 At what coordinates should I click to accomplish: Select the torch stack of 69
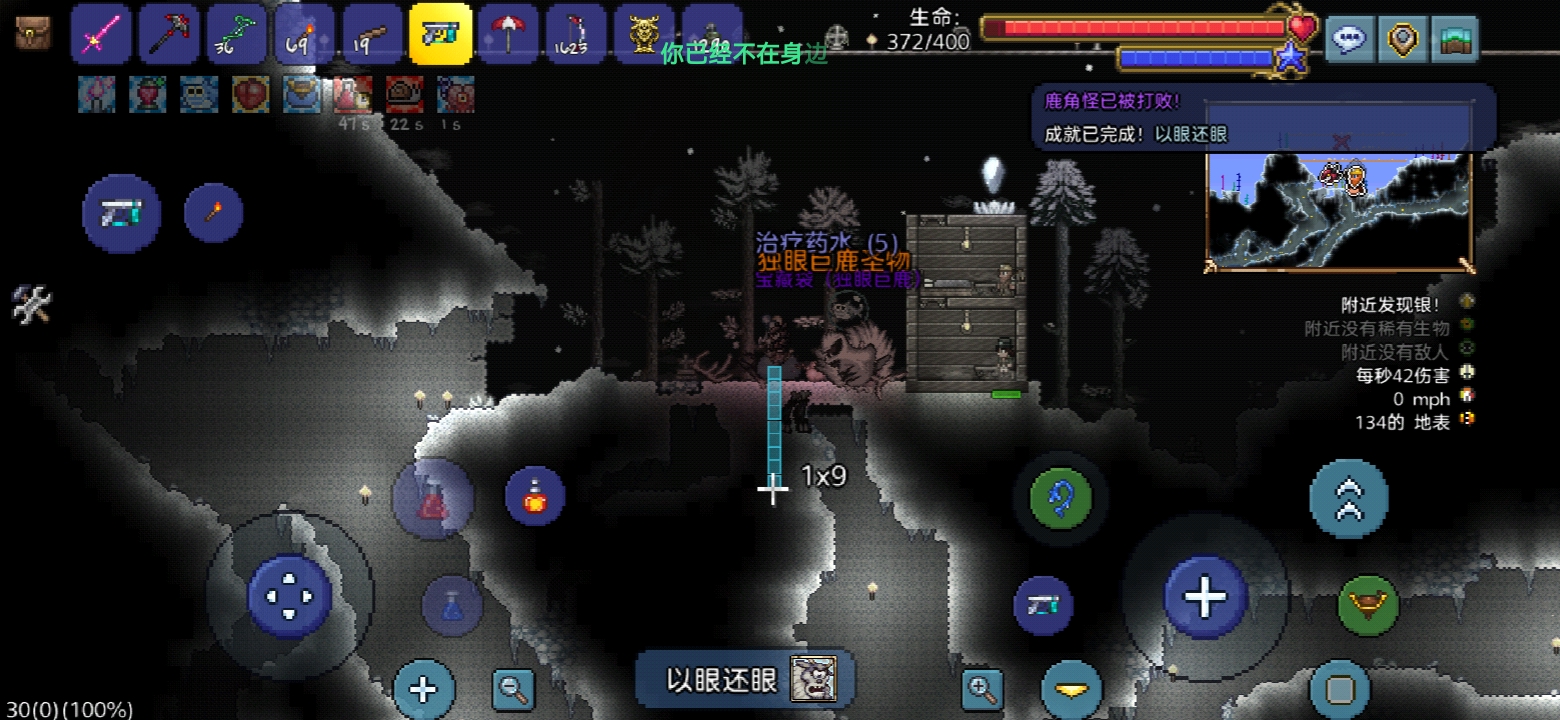(305, 35)
